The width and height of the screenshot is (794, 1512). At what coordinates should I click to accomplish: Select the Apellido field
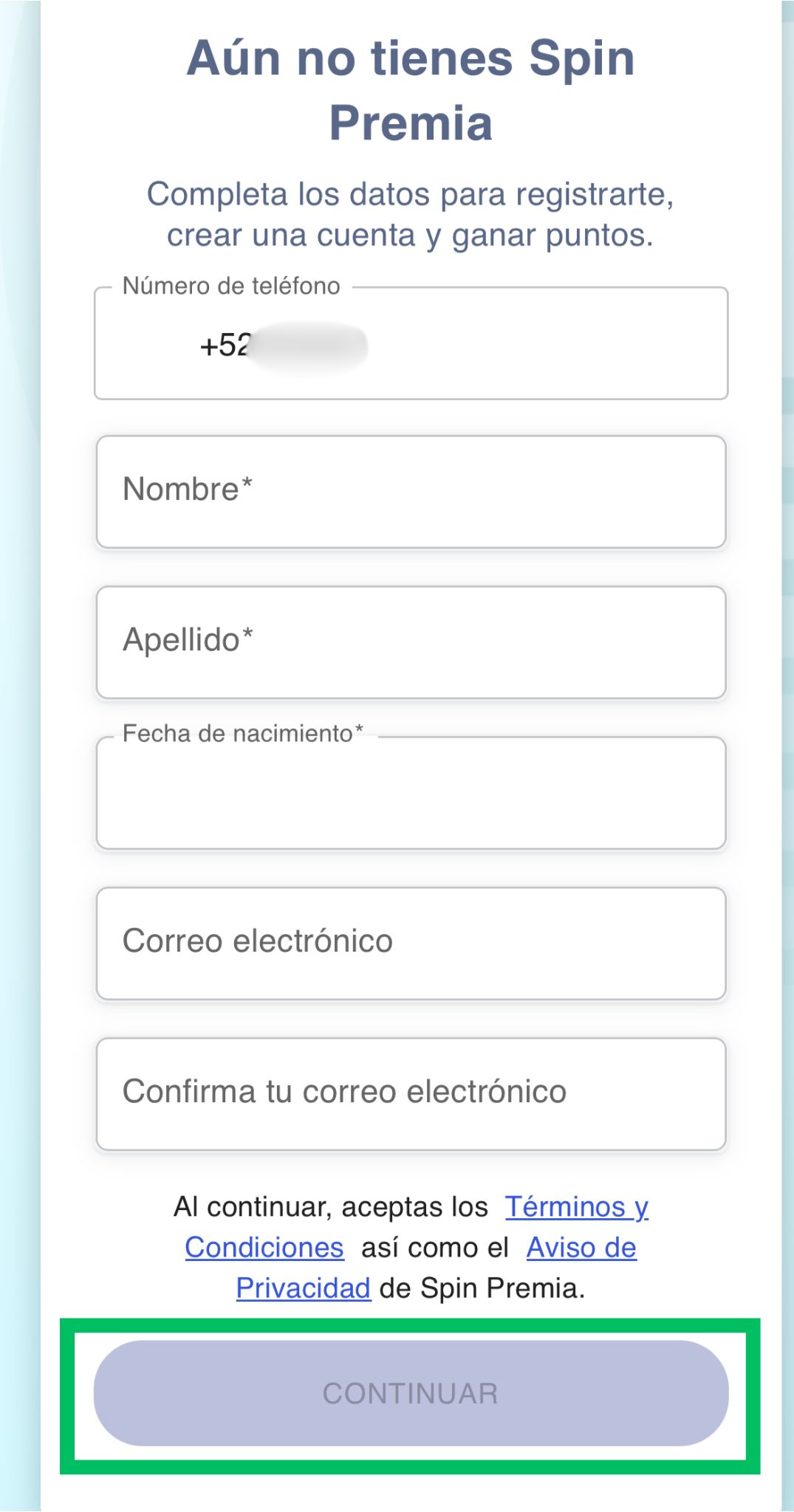pos(411,642)
